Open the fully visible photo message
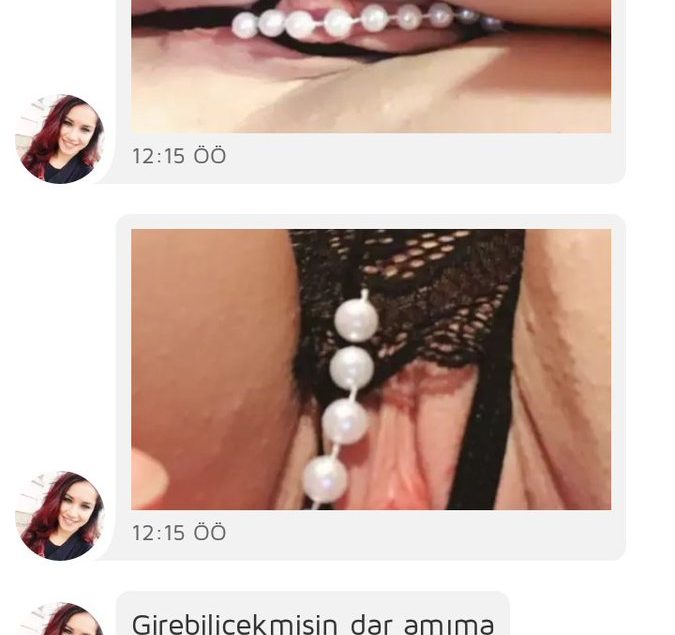Image resolution: width=675 pixels, height=635 pixels. point(370,370)
